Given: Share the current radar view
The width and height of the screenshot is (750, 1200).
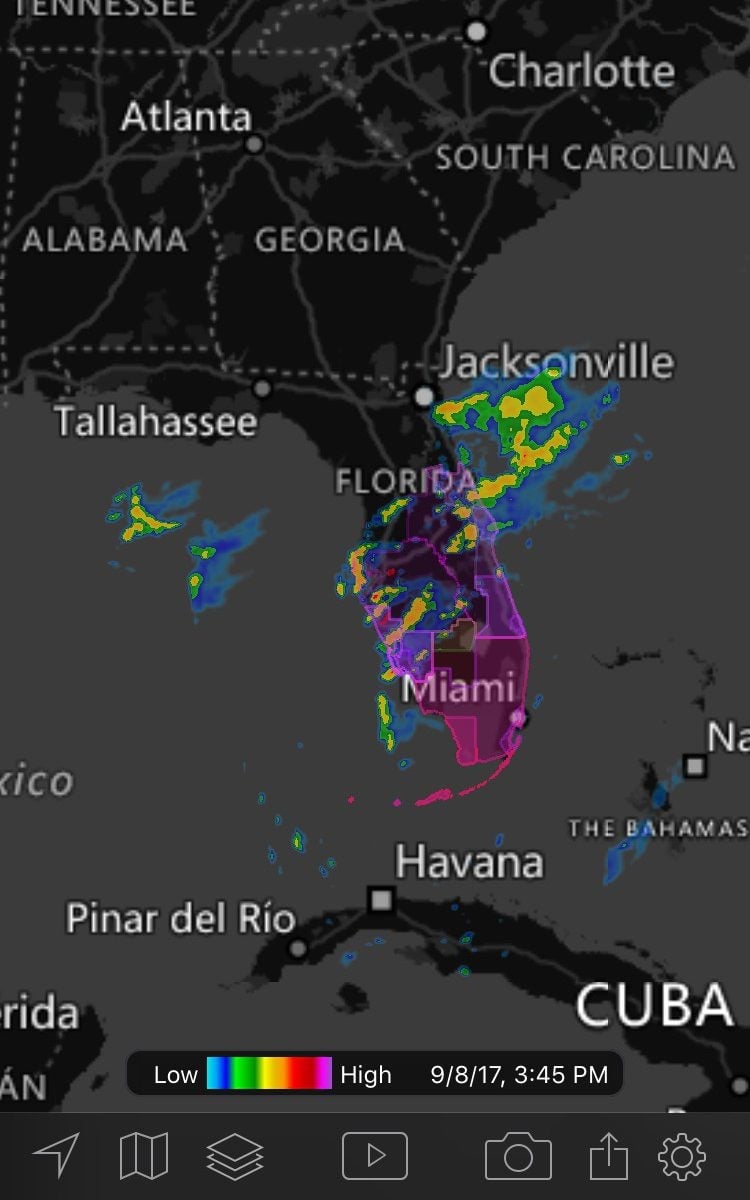Looking at the screenshot, I should pyautogui.click(x=608, y=1156).
